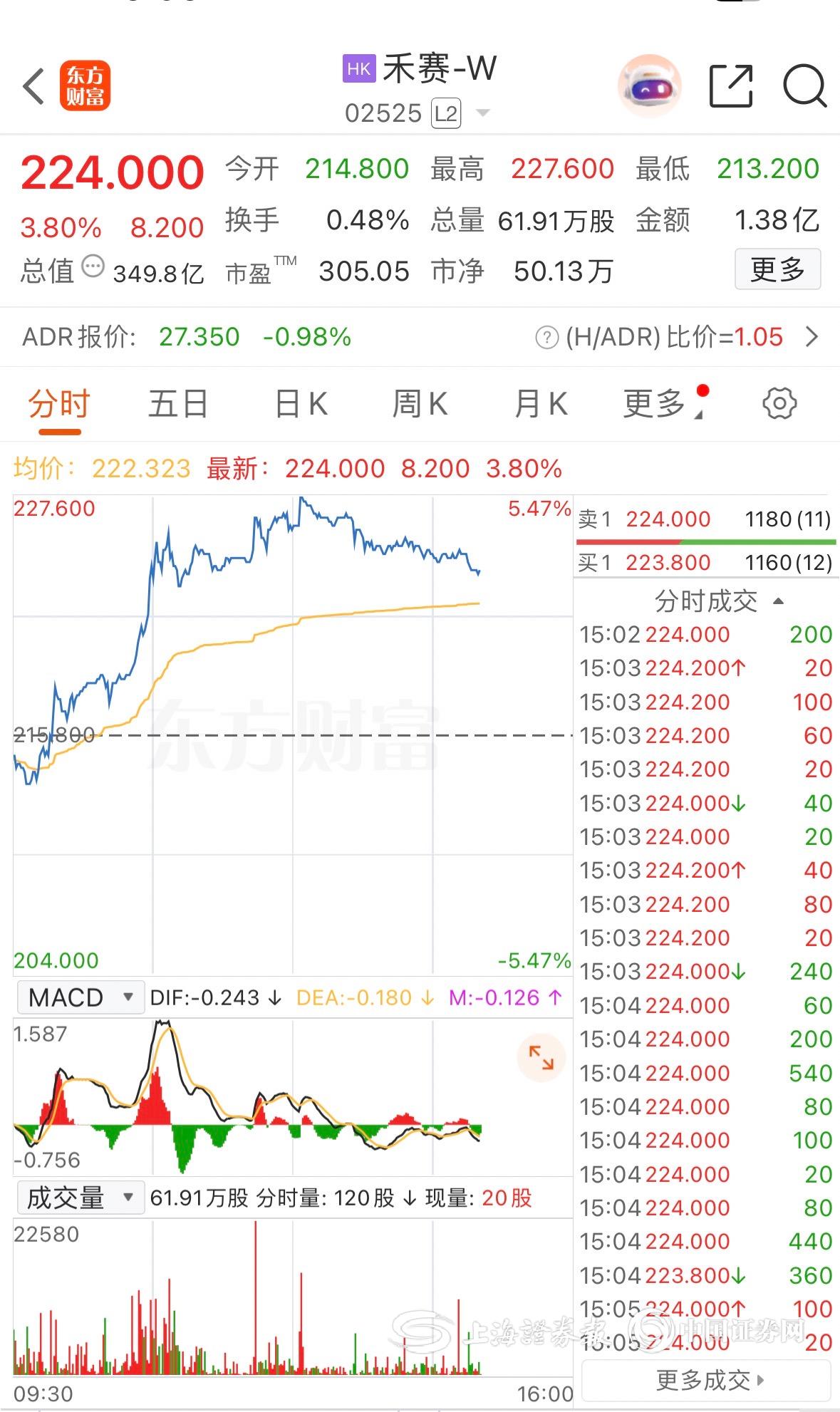Change the MACD indicator dropdown

coord(81,997)
